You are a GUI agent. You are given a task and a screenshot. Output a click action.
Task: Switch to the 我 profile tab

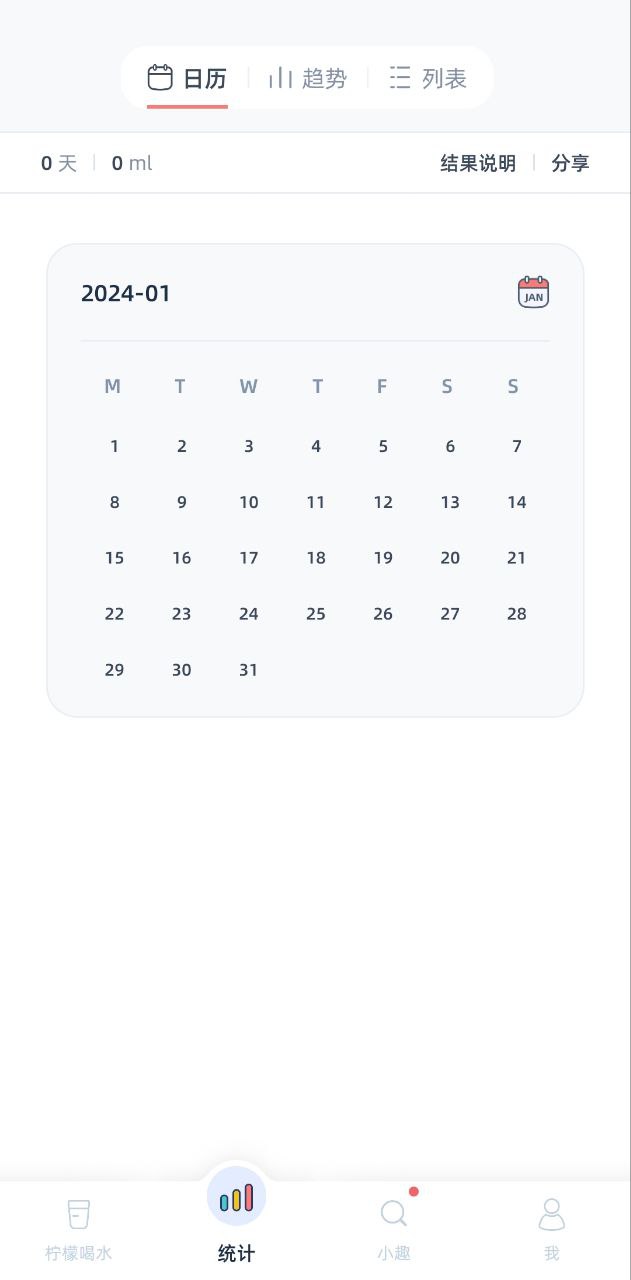point(551,1230)
